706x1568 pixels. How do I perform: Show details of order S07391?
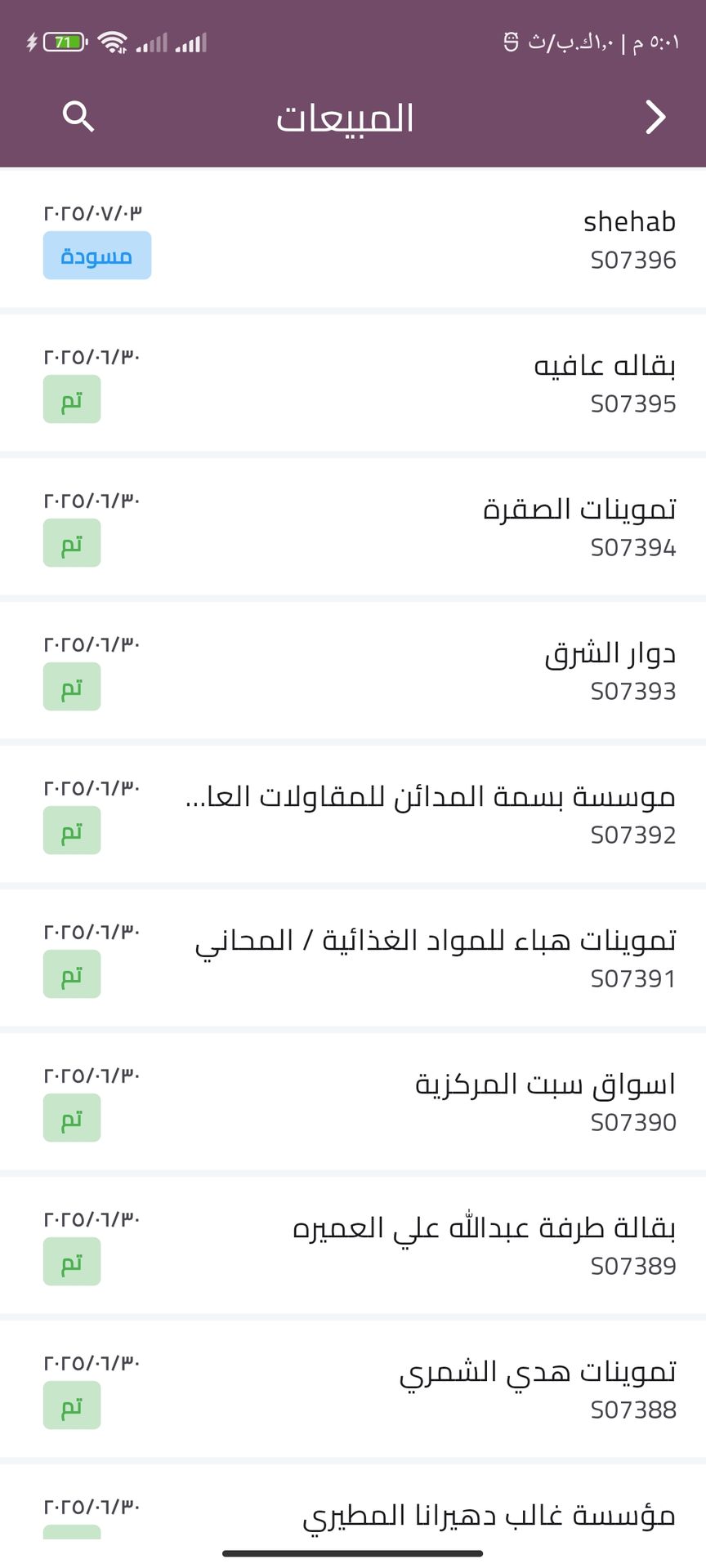353,957
